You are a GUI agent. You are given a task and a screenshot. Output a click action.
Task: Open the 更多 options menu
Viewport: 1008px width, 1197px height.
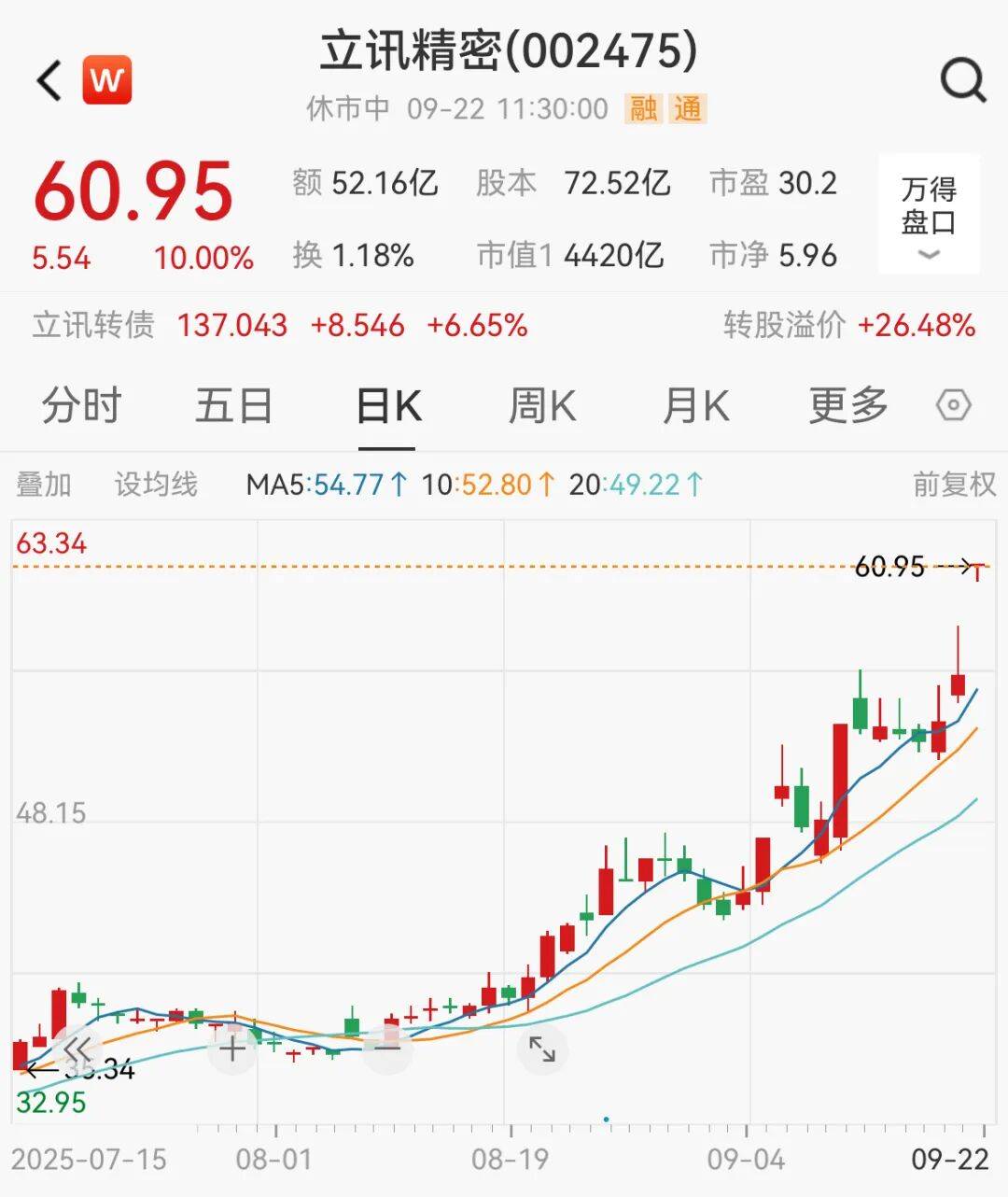[846, 405]
